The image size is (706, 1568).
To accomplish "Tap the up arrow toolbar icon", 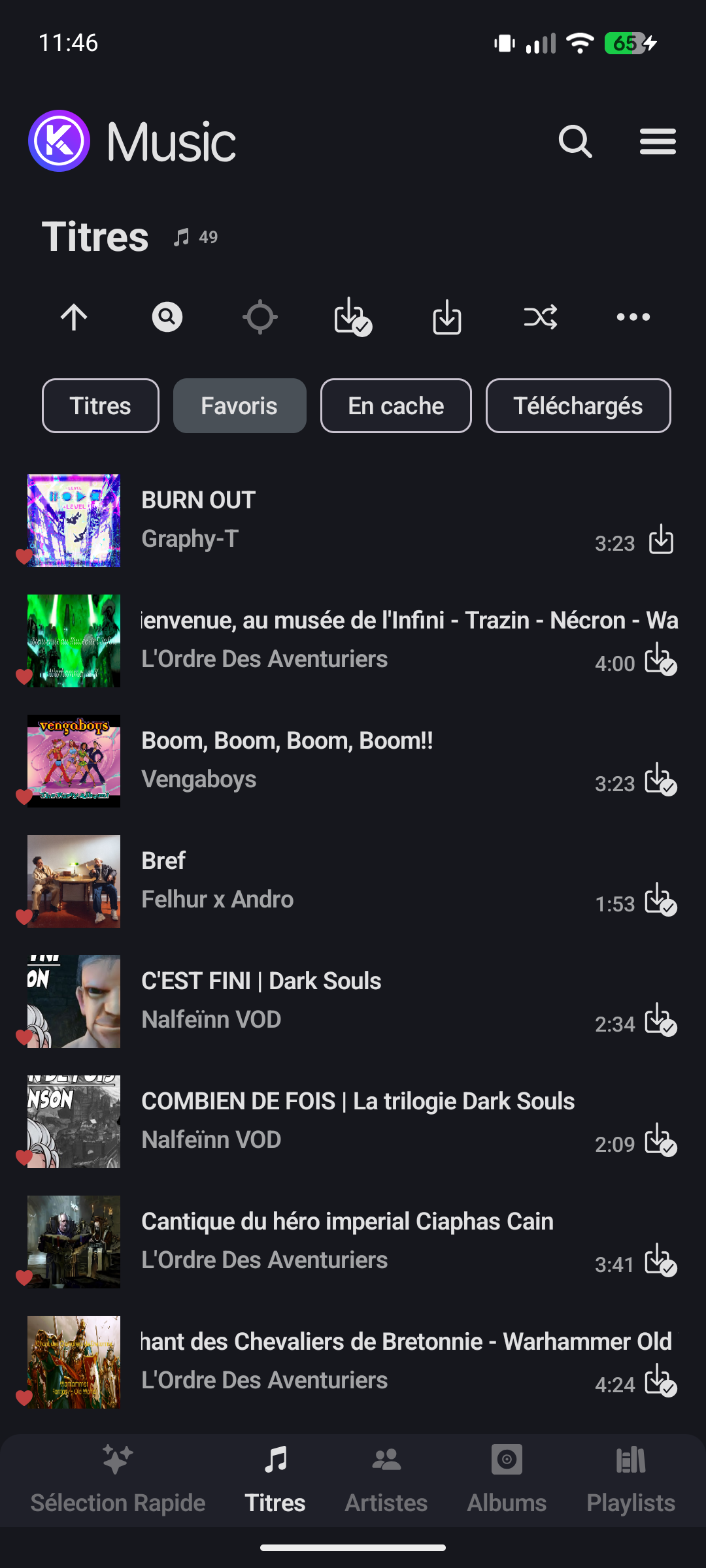I will tap(74, 318).
